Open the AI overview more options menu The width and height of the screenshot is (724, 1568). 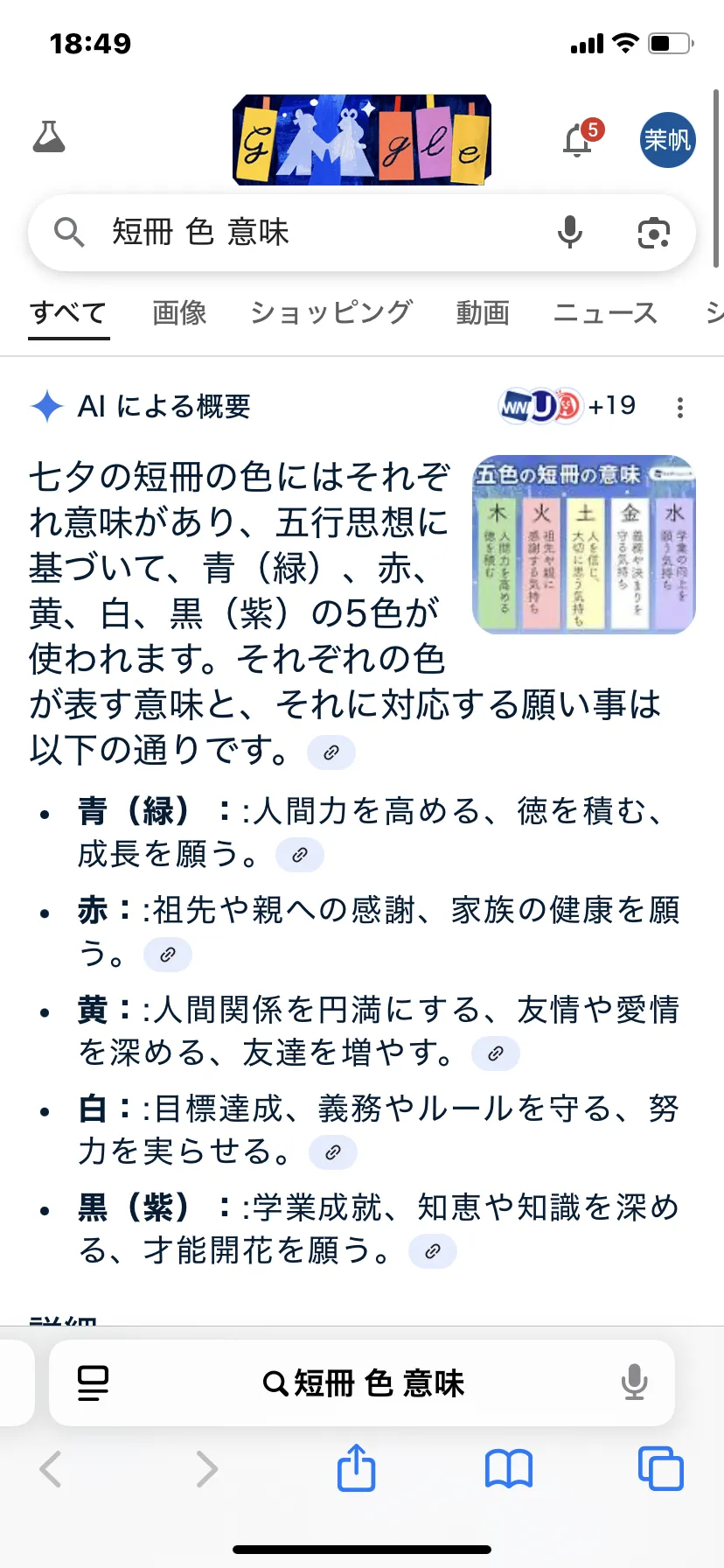click(680, 407)
